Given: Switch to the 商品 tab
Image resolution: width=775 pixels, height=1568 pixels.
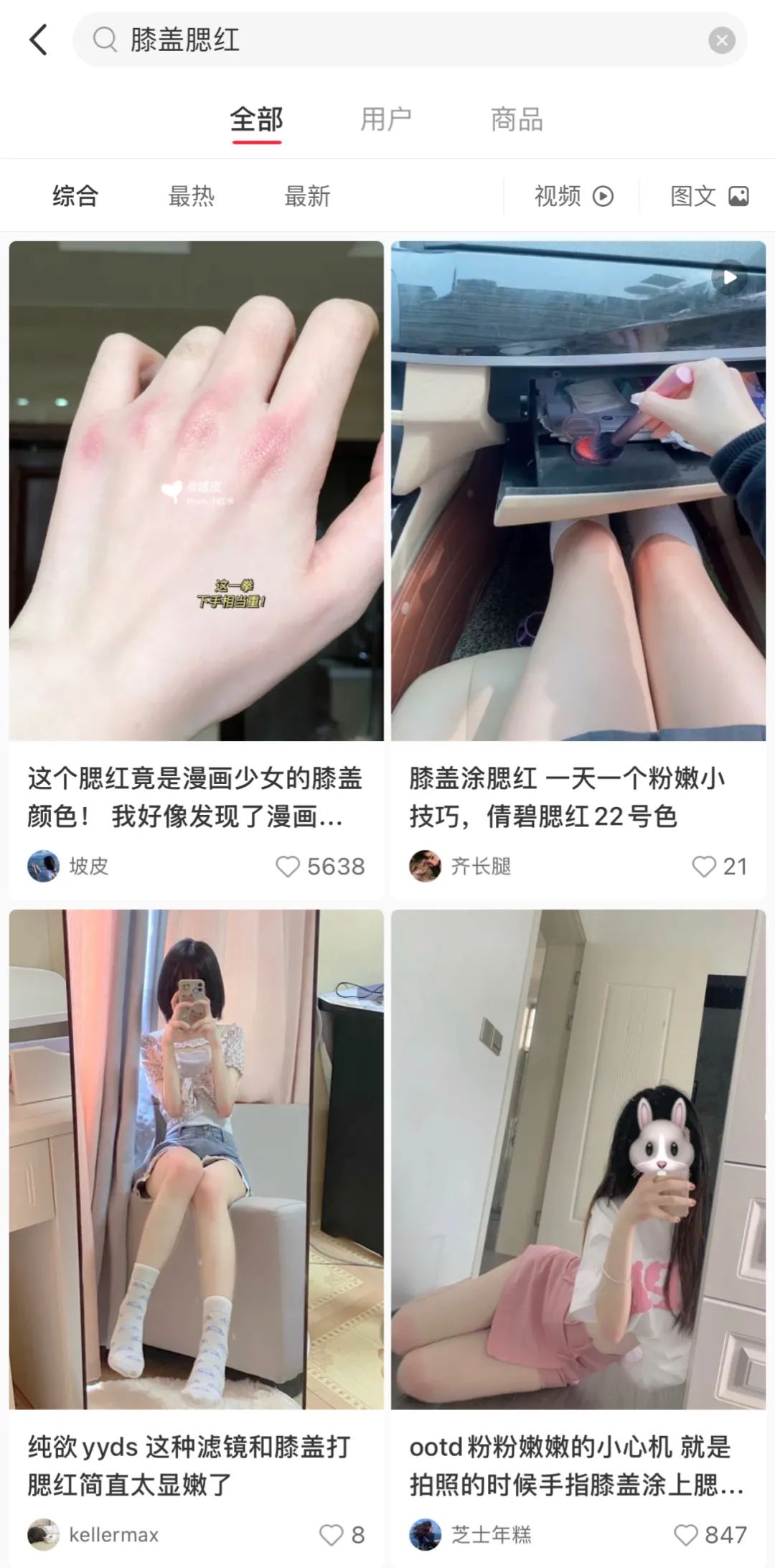Looking at the screenshot, I should [517, 119].
